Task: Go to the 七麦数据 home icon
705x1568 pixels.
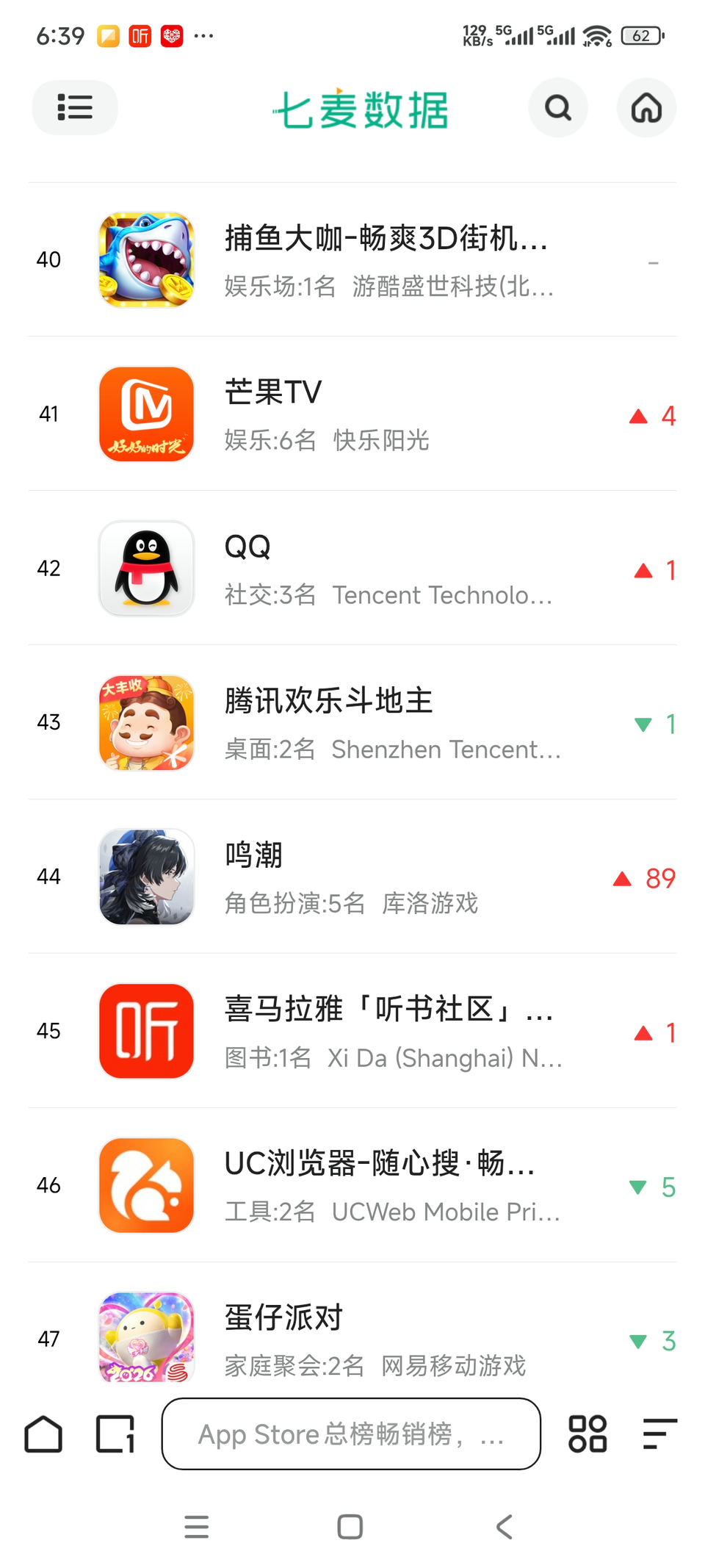Action: point(646,108)
